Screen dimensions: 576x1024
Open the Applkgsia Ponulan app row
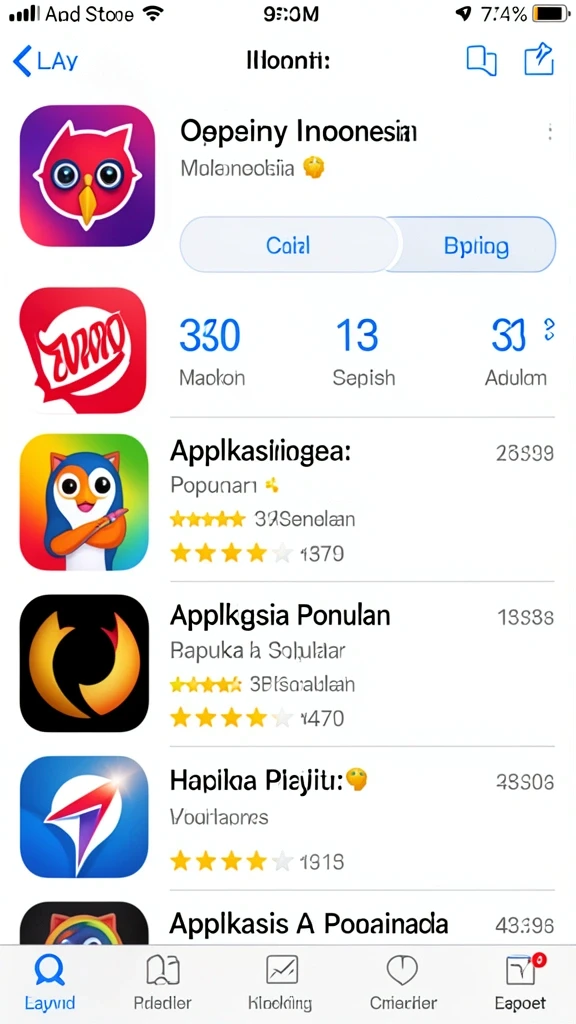[287, 664]
